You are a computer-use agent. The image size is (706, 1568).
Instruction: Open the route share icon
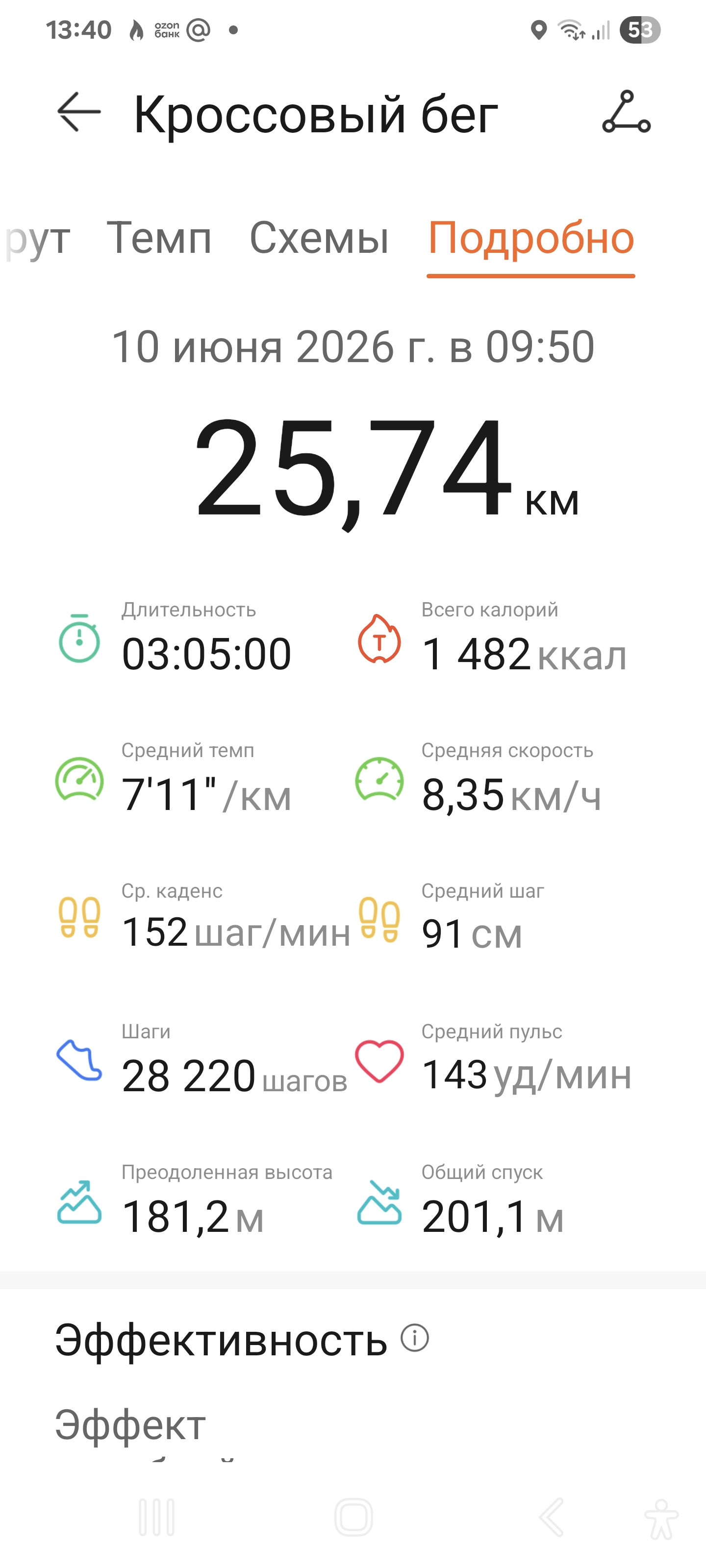pyautogui.click(x=626, y=112)
